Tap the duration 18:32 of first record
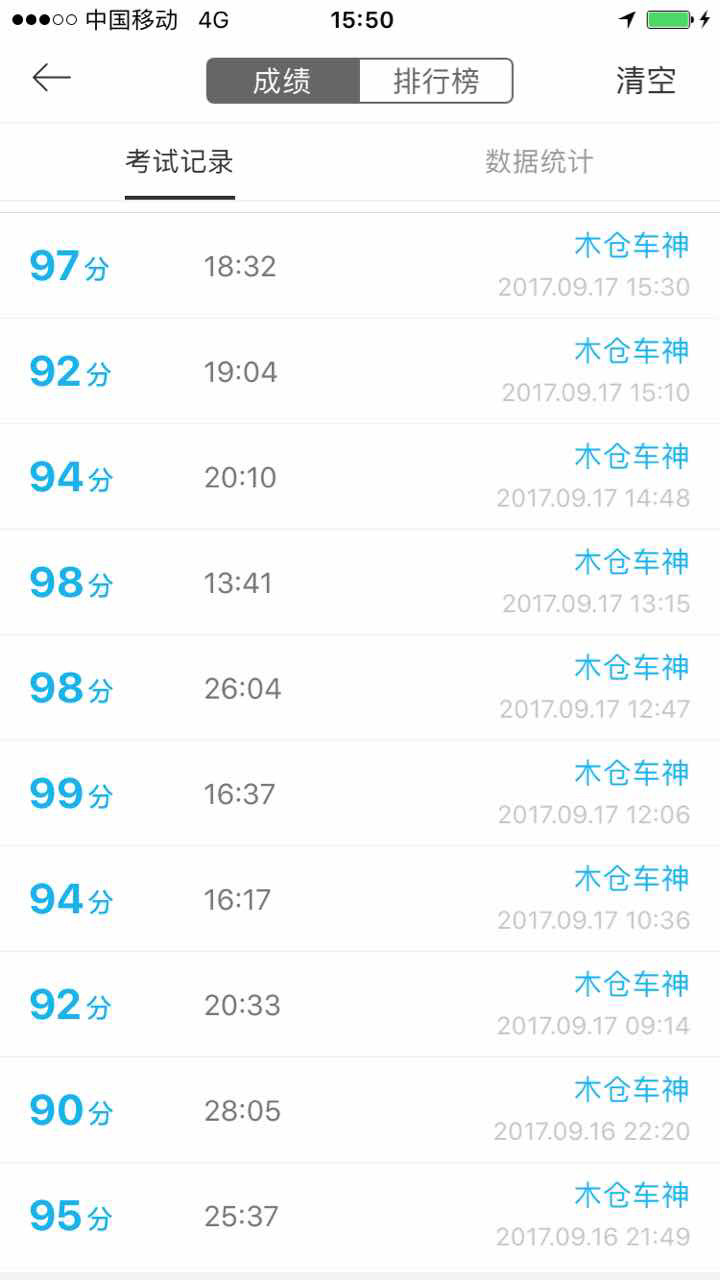This screenshot has height=1280, width=720. point(241,265)
